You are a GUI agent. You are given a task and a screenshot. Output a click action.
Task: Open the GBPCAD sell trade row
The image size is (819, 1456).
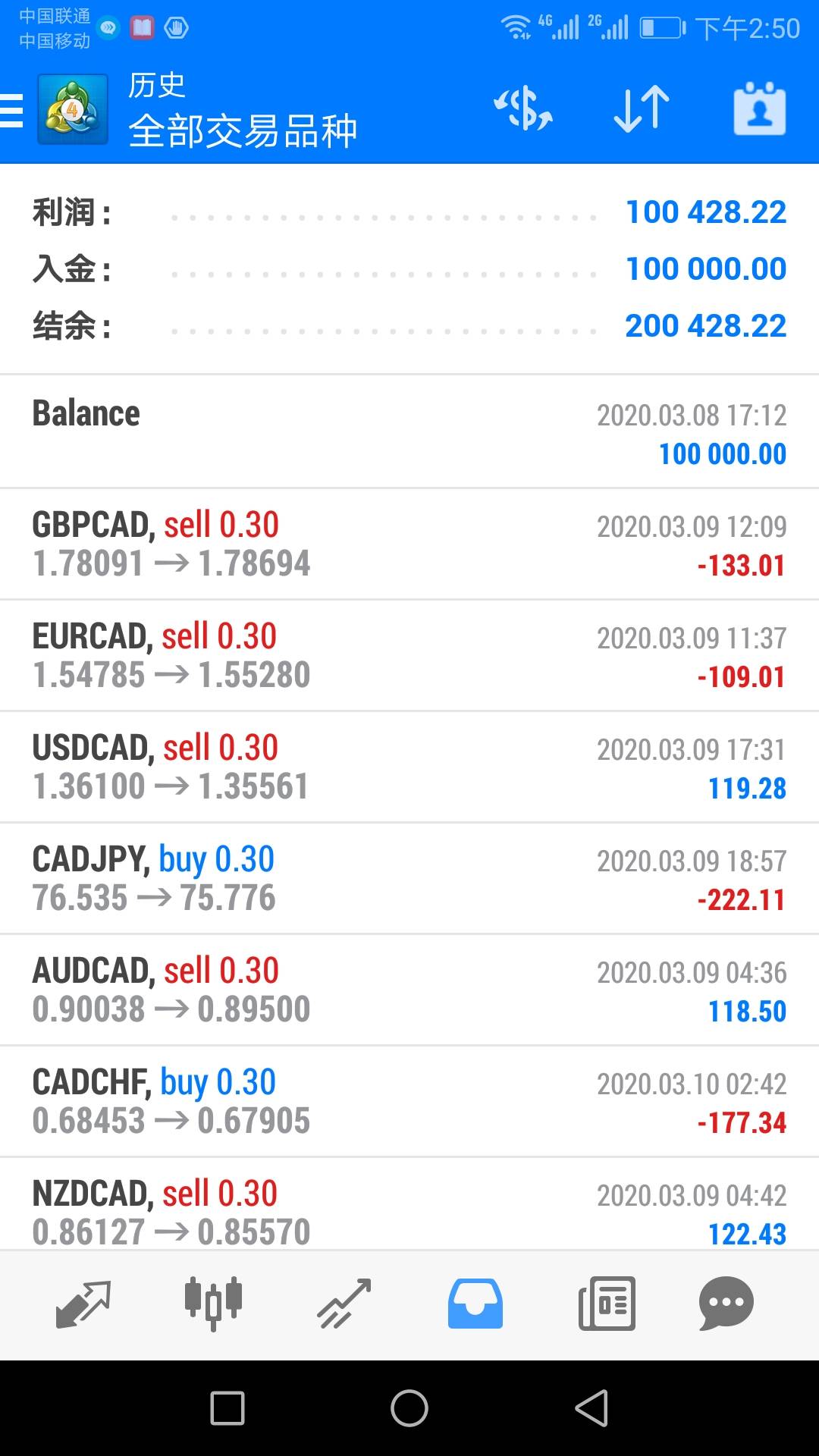[x=409, y=544]
